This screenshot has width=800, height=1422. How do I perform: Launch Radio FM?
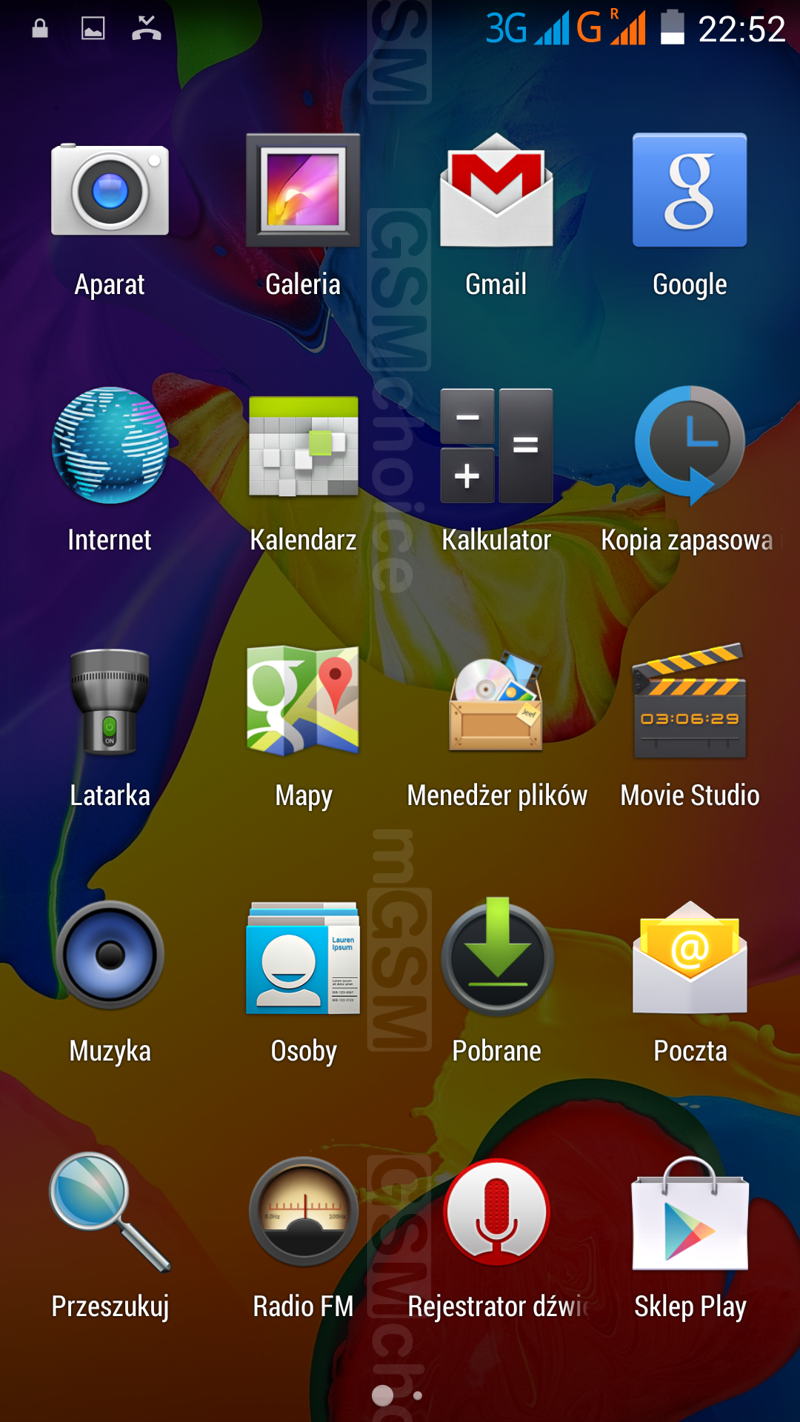click(303, 1212)
